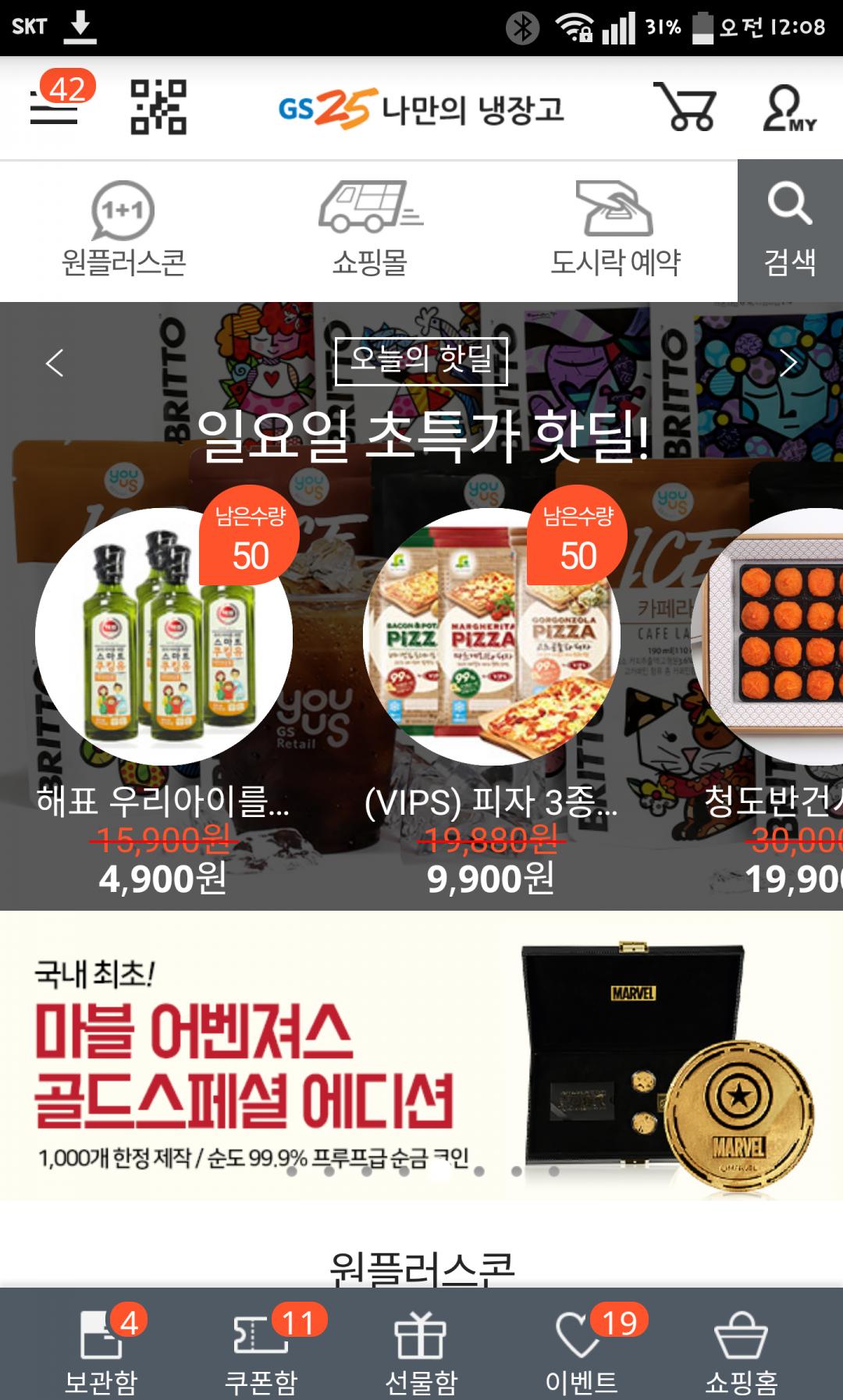Tap the 검색 search button
Image resolution: width=843 pixels, height=1400 pixels.
pos(790,230)
